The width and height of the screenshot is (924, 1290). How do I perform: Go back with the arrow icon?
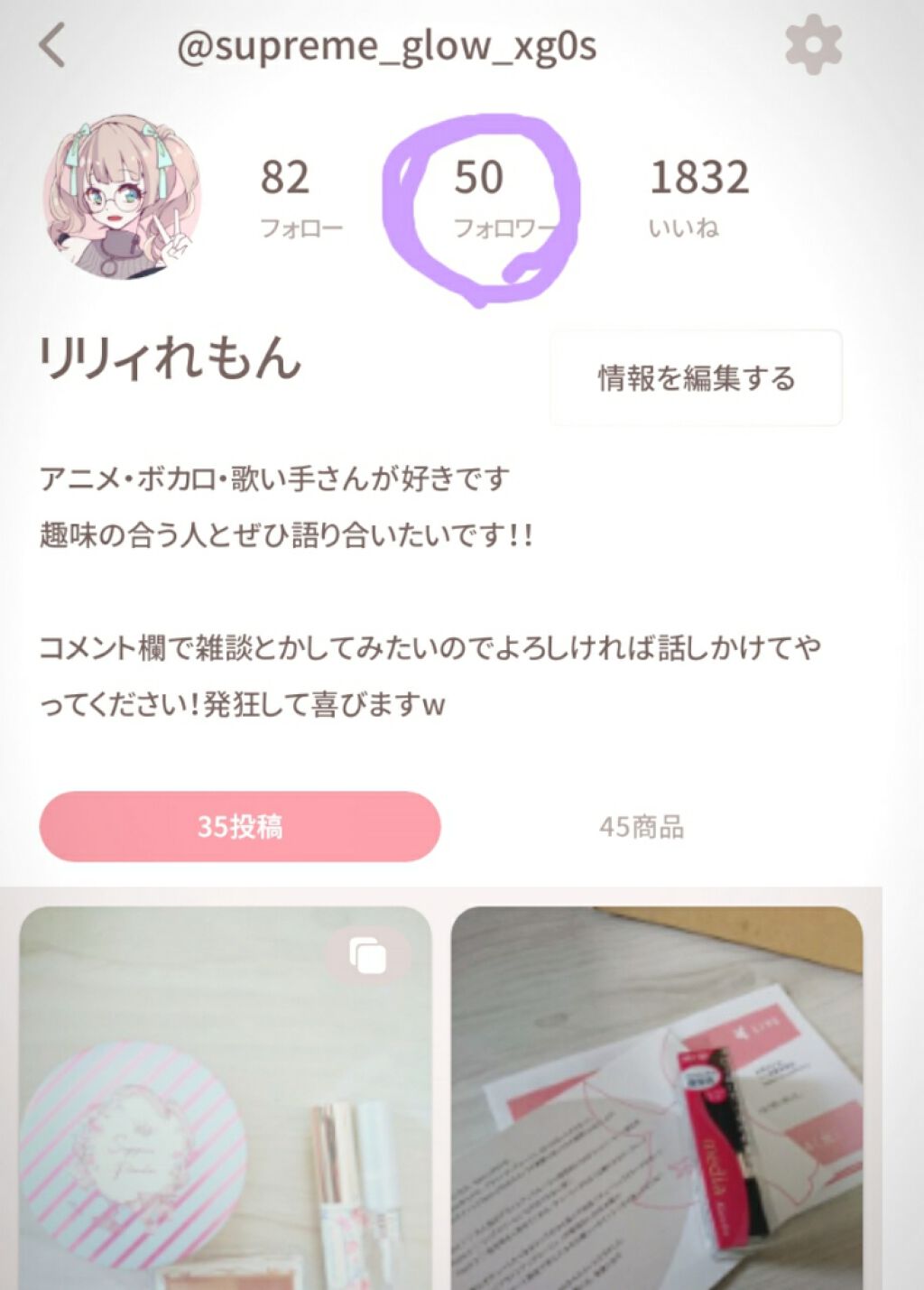coord(52,45)
